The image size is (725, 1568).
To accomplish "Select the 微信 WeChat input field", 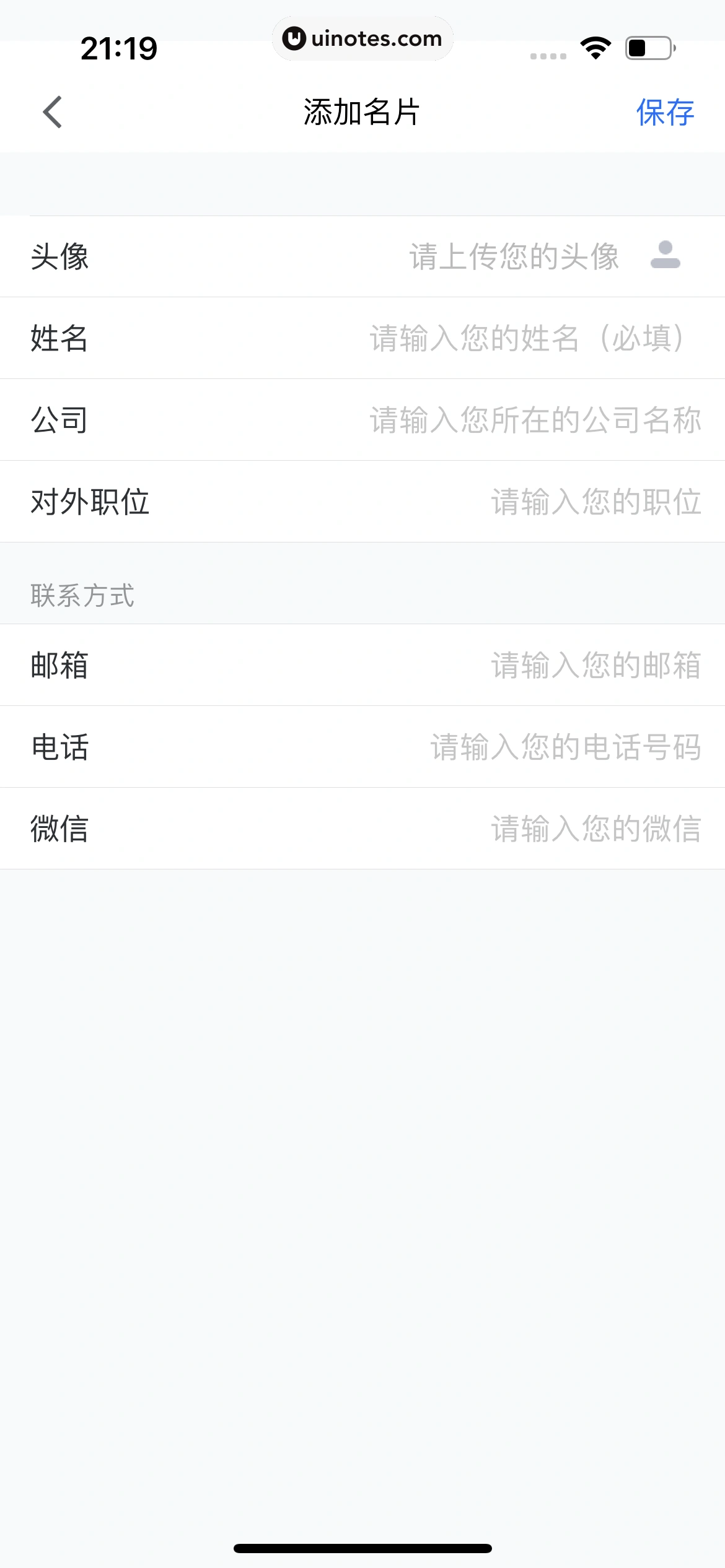I will point(595,829).
